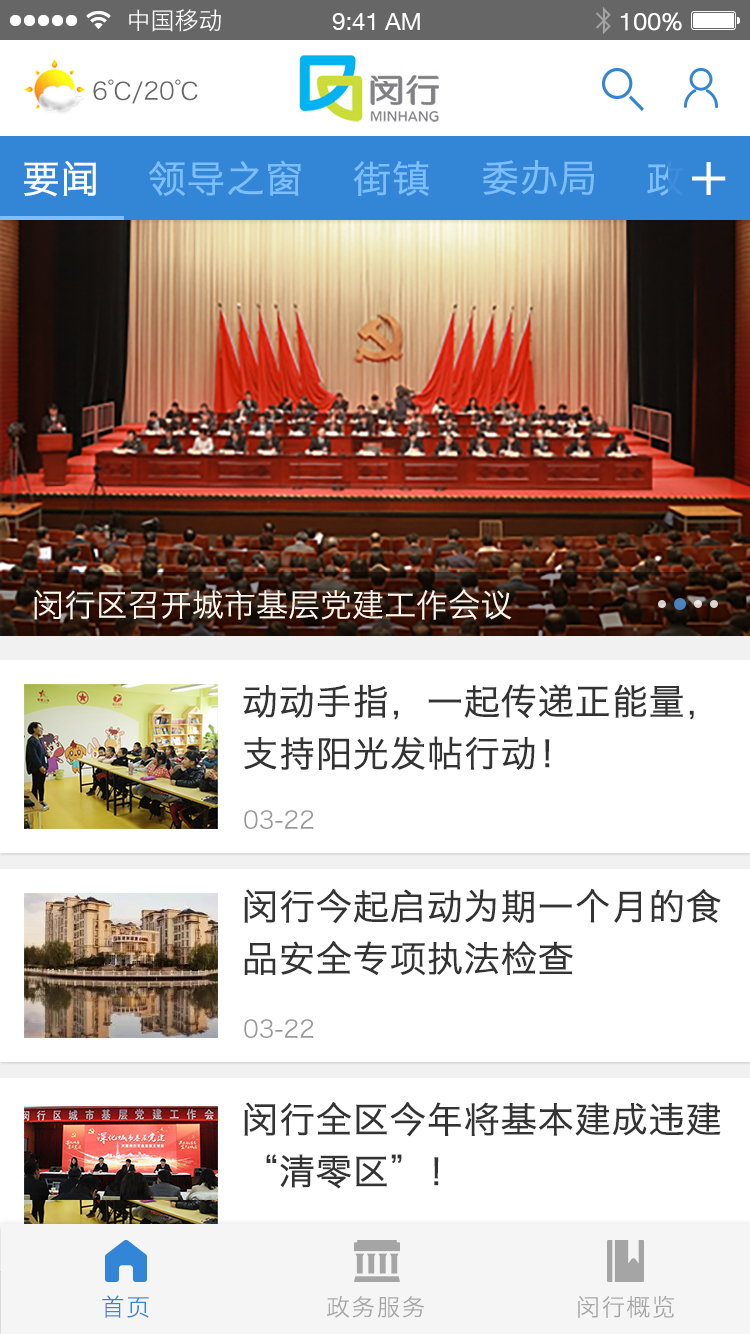Viewport: 750px width, 1334px height.
Task: Check the weather widget showing 6°C/20°C
Action: coord(111,90)
